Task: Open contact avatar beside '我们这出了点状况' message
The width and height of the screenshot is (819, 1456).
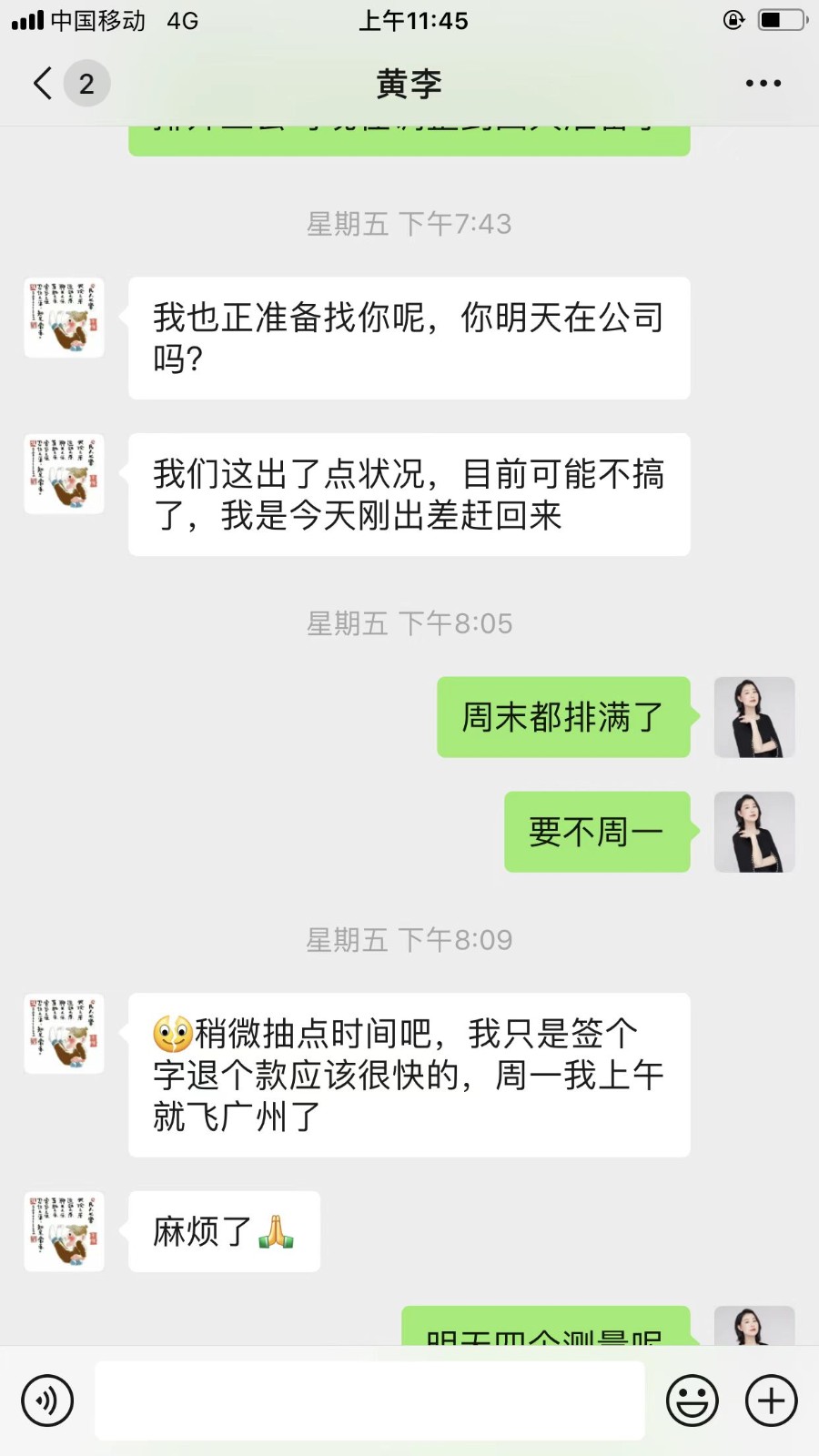Action: point(64,474)
